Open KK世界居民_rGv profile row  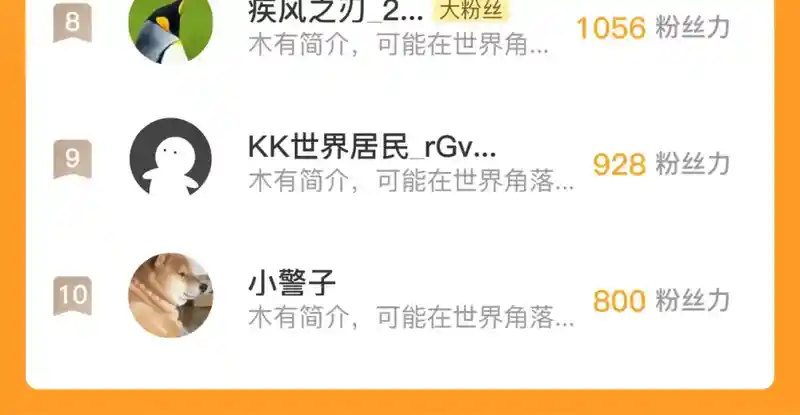coord(400,163)
